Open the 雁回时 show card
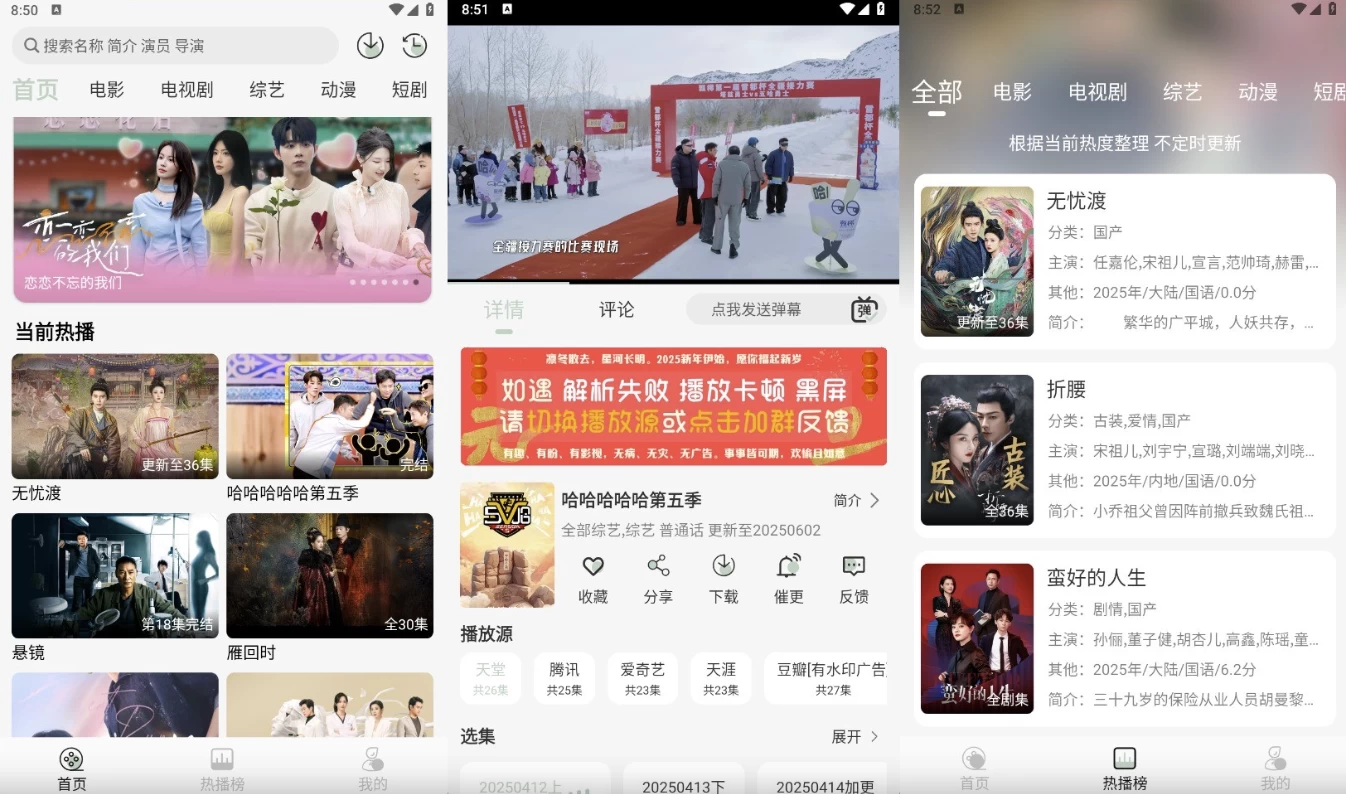This screenshot has width=1346, height=794. click(x=330, y=576)
